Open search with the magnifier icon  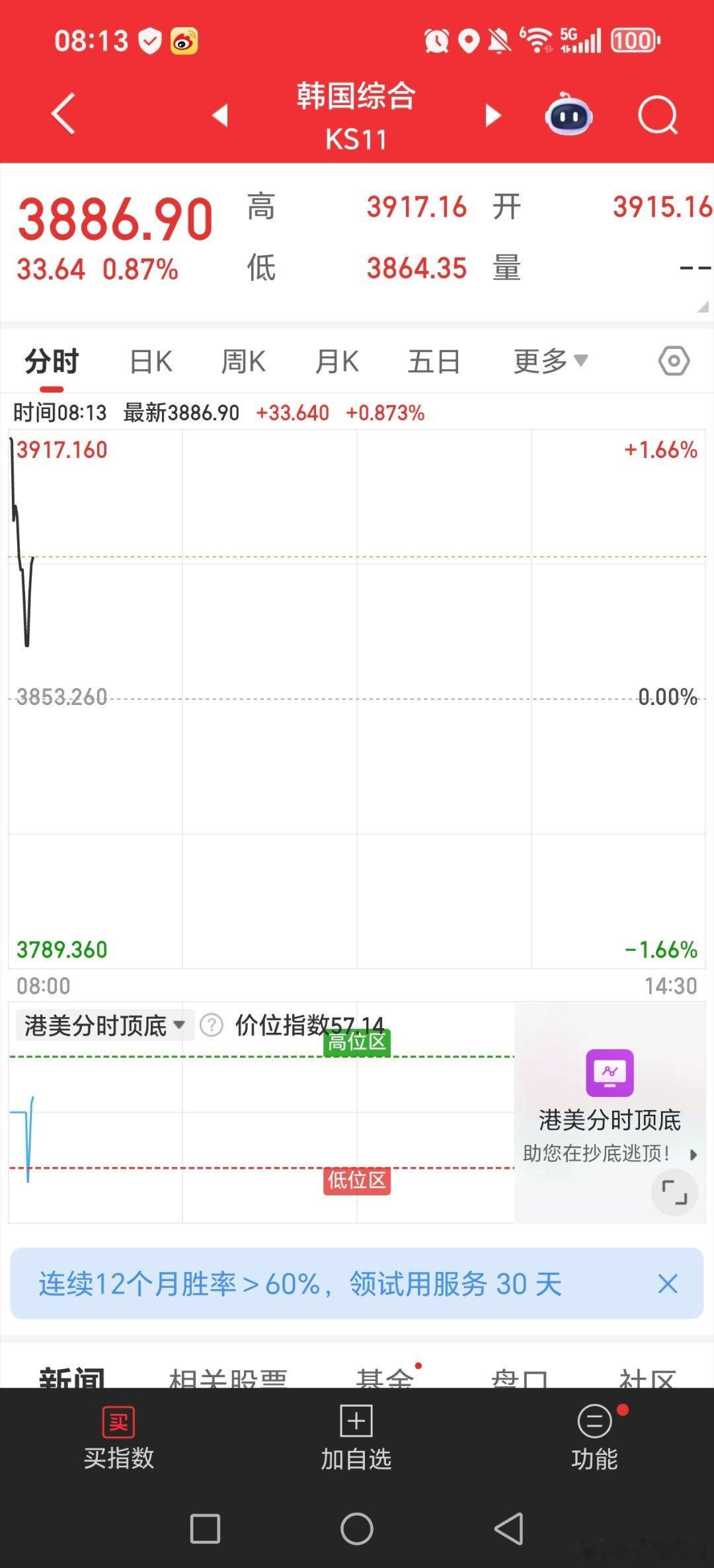(658, 115)
